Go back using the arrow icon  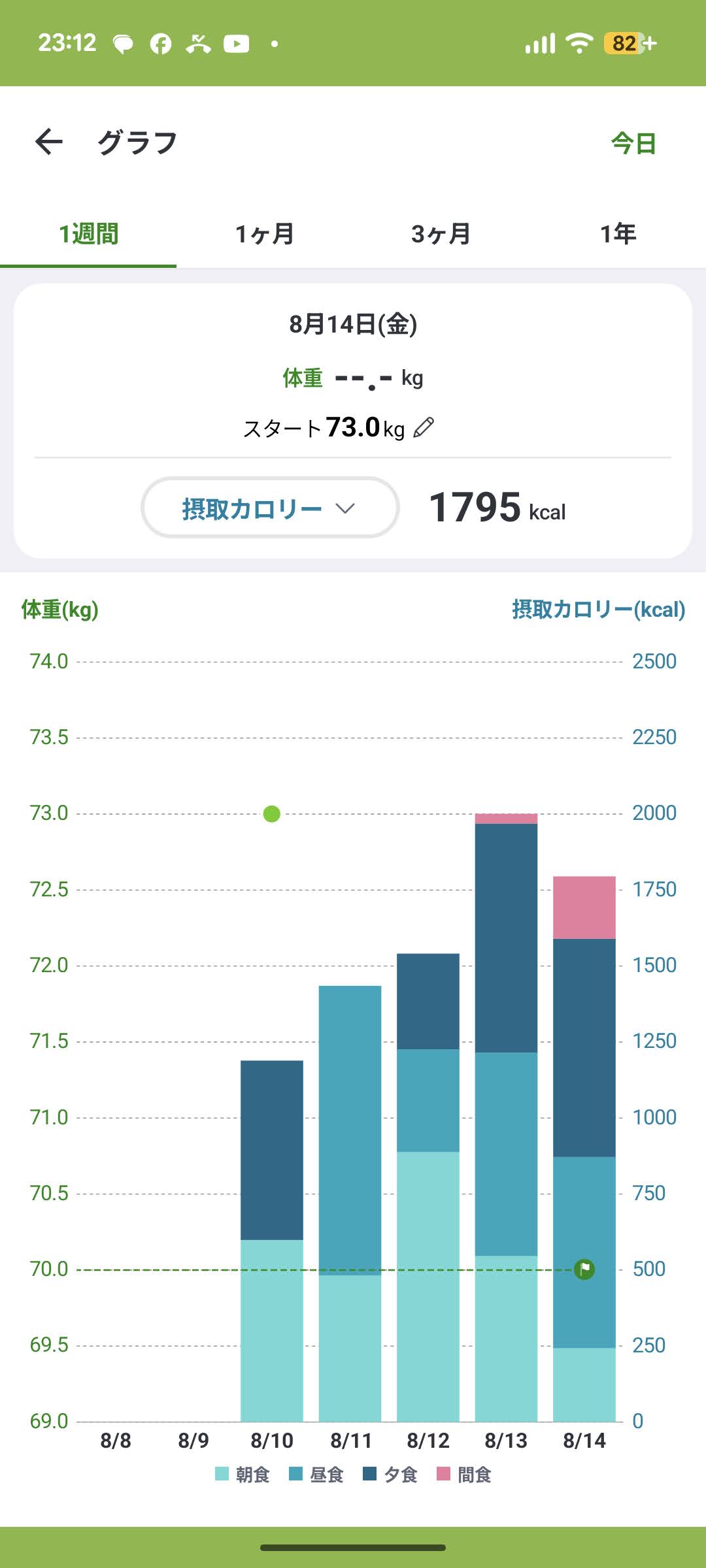pos(49,142)
